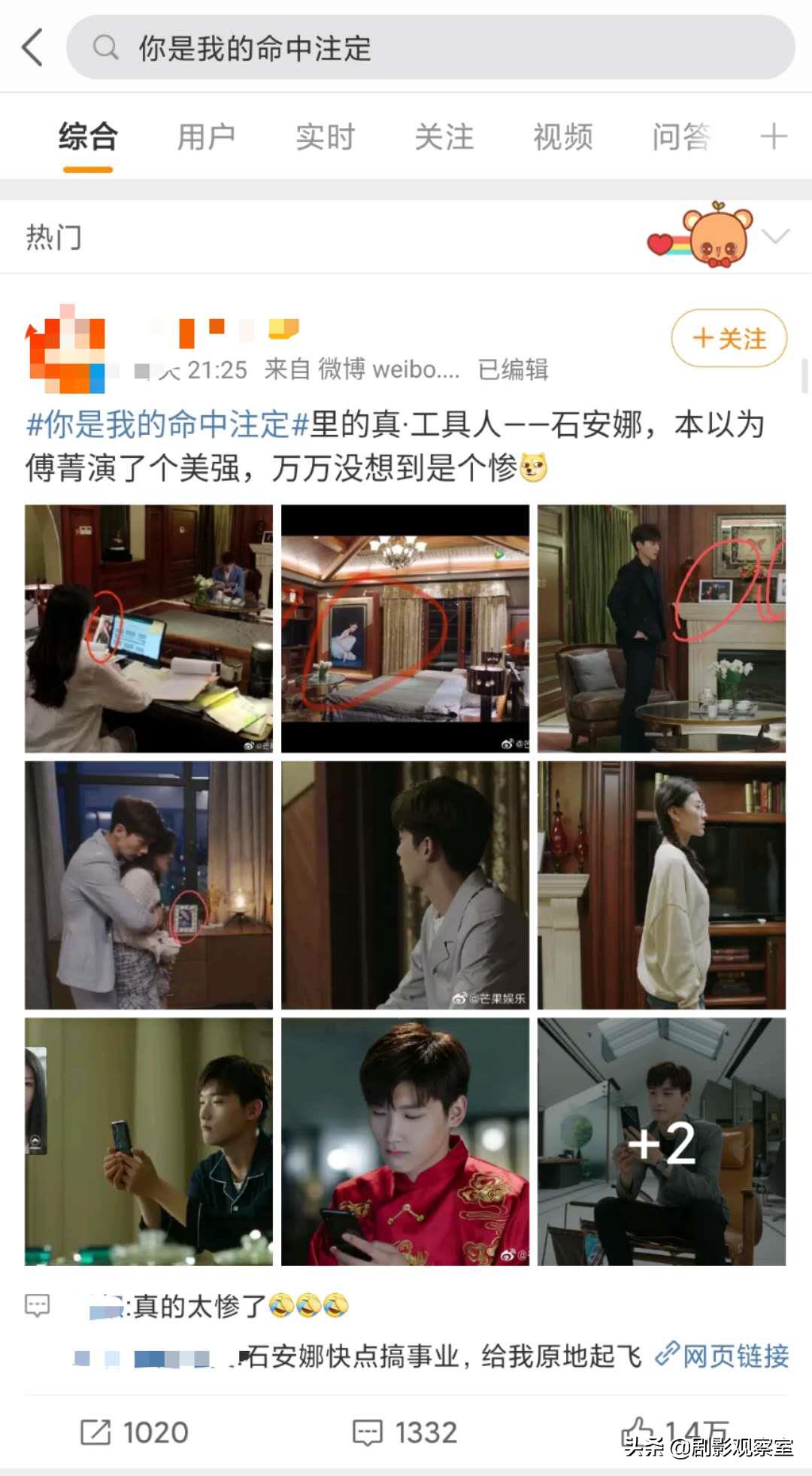
Task: Like the post with thumbs-up icon
Action: 639,1431
